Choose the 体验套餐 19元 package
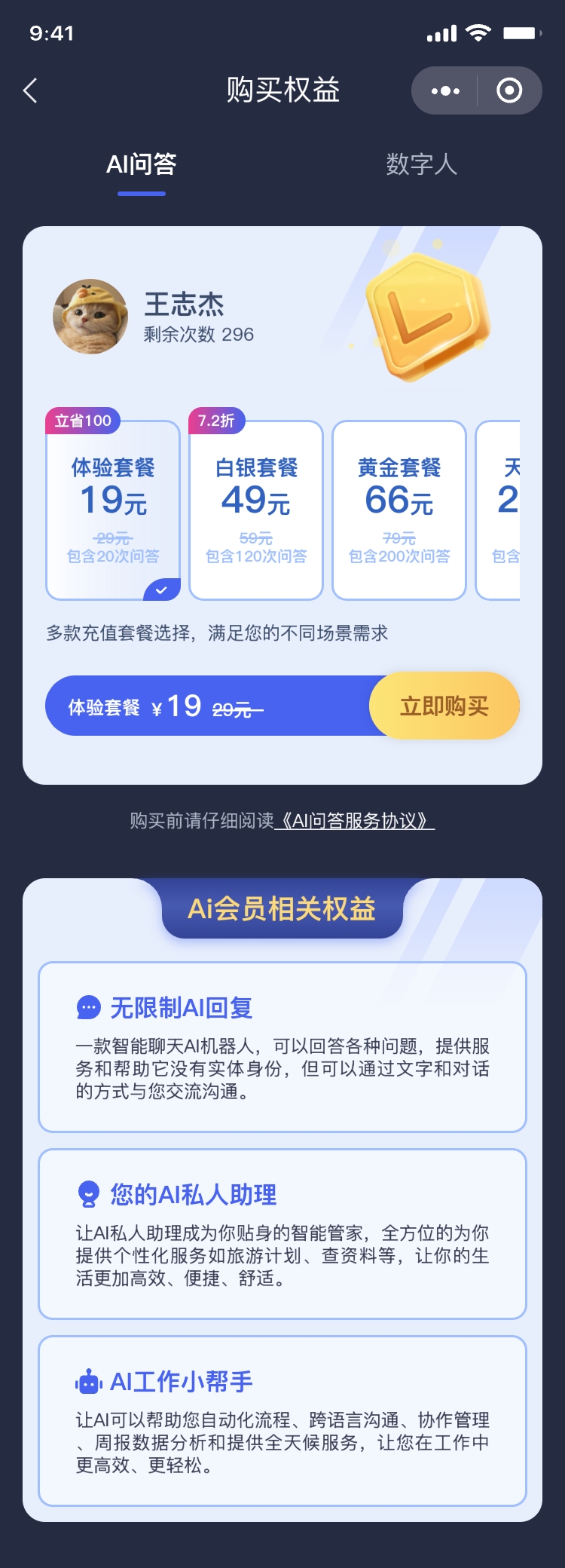 (113, 510)
